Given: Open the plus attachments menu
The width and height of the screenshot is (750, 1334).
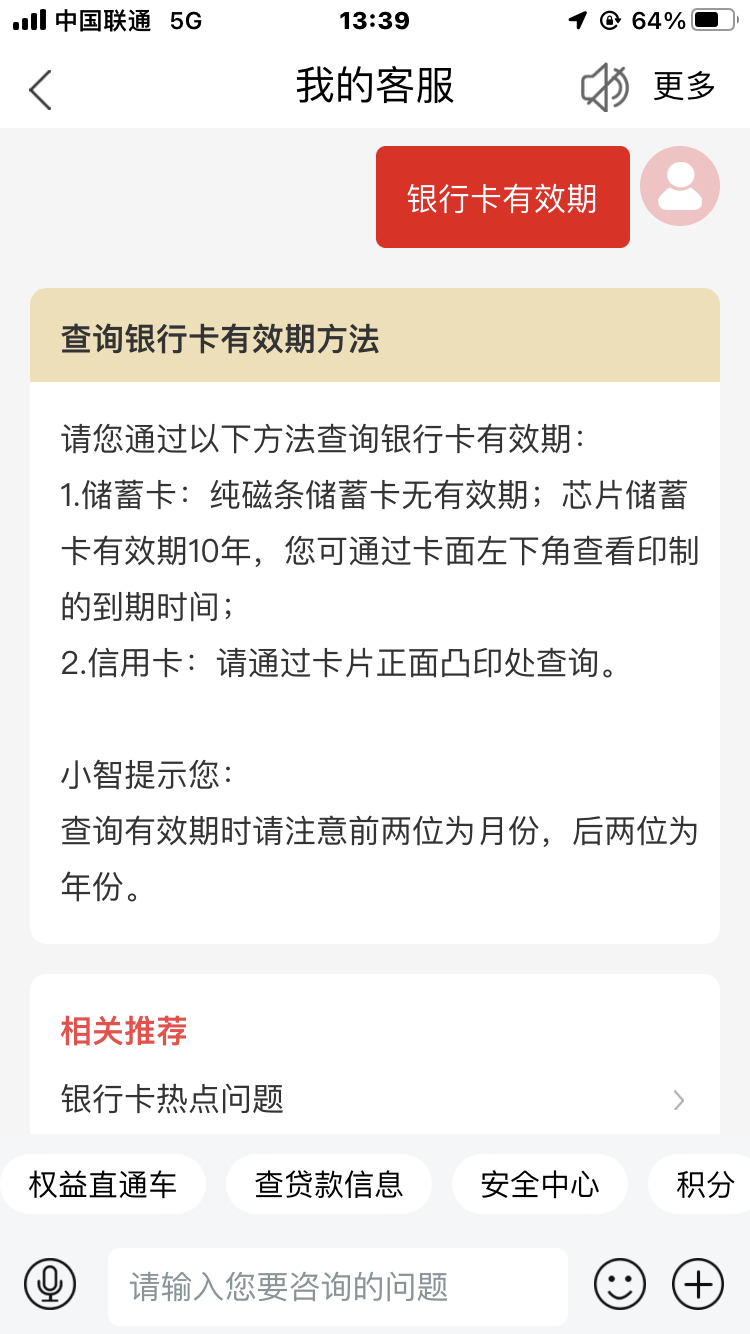Looking at the screenshot, I should (x=697, y=1284).
